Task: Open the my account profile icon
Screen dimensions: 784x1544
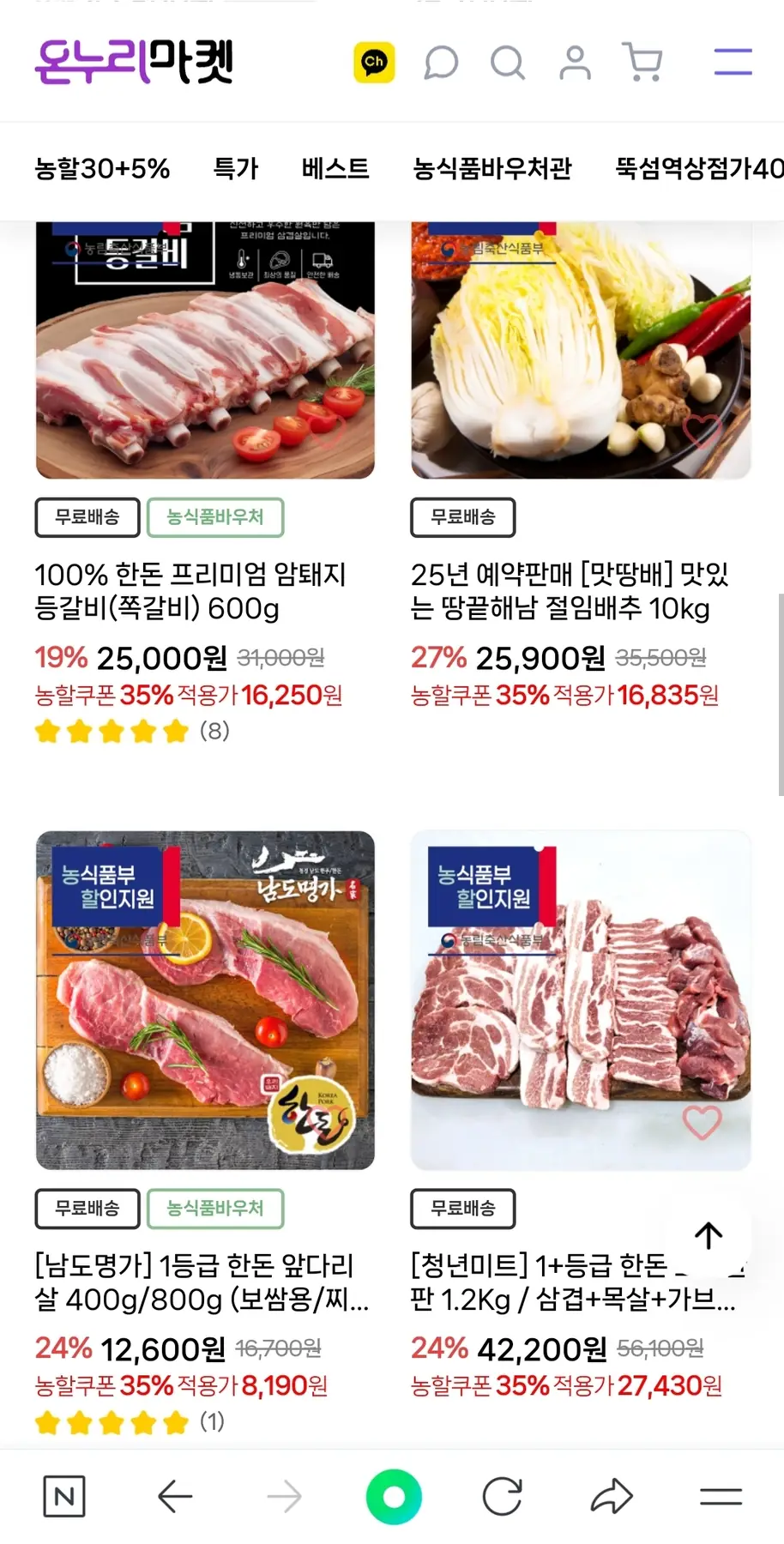Action: click(575, 63)
